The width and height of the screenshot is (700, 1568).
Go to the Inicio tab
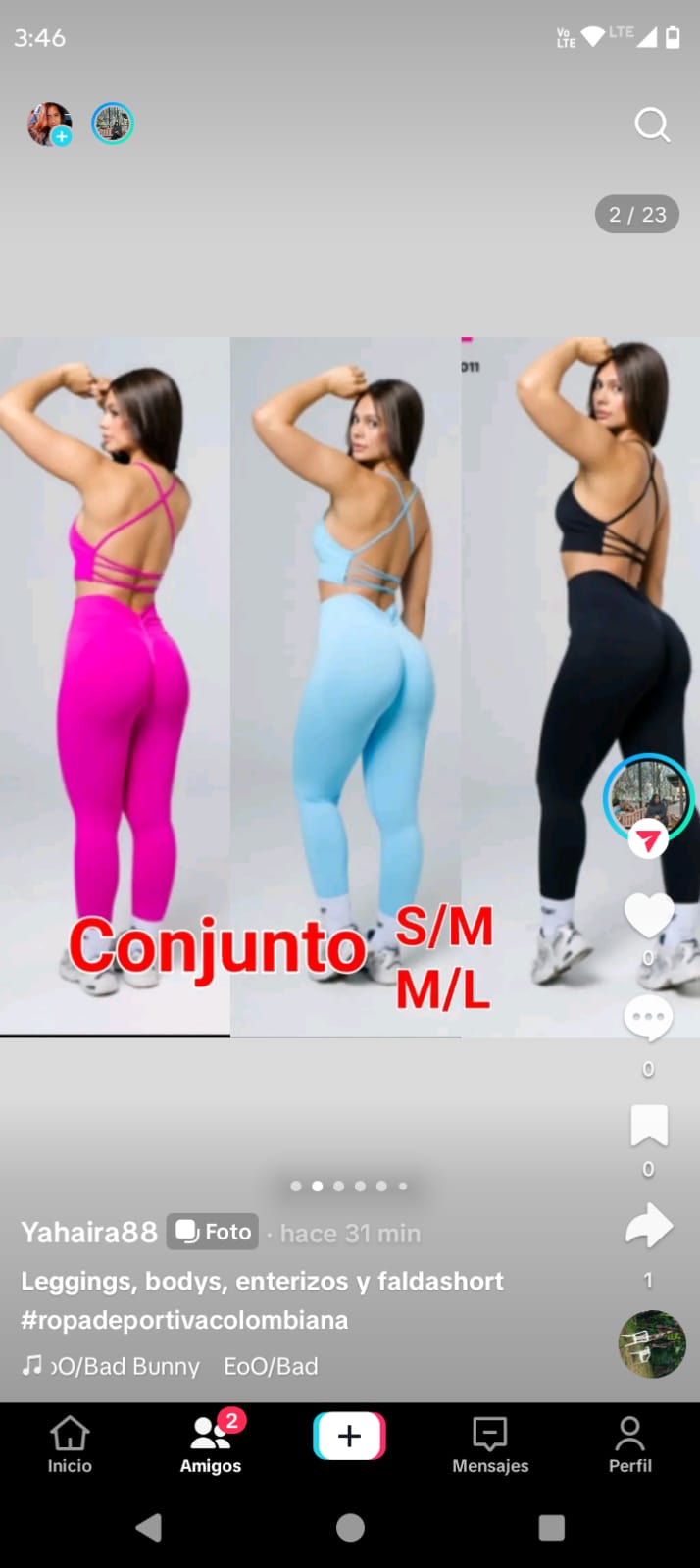70,1444
